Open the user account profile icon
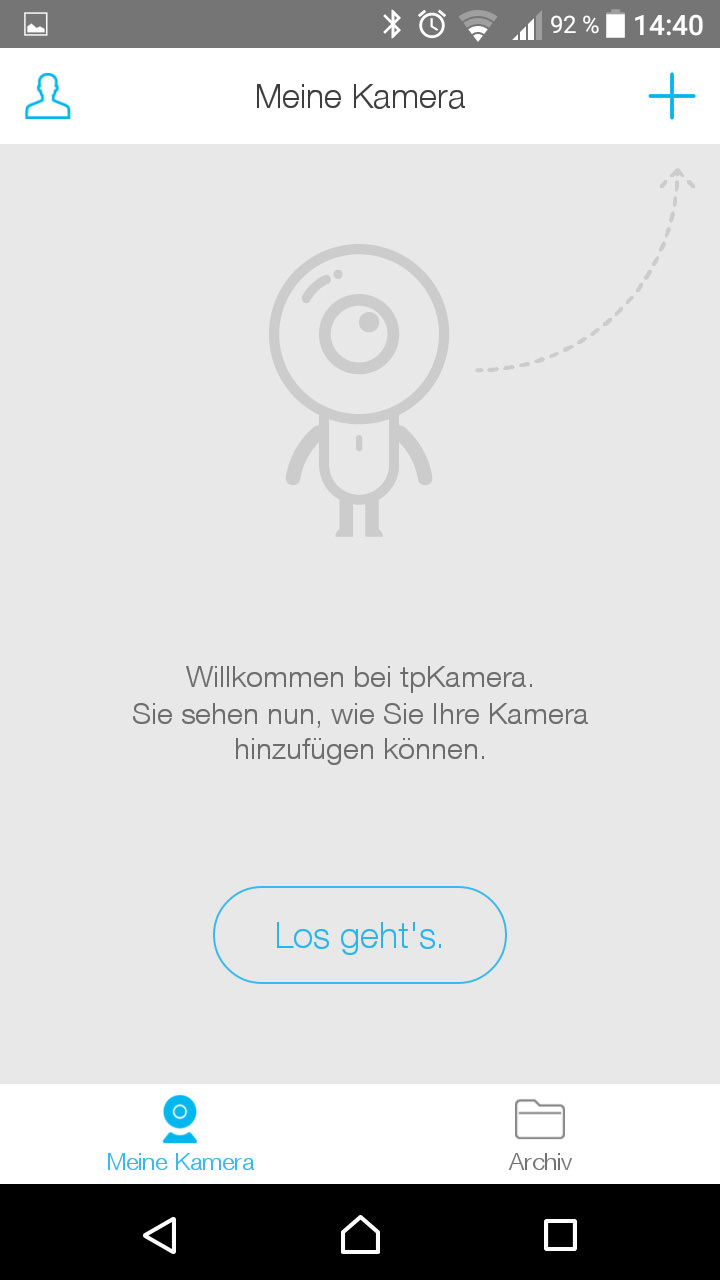Image resolution: width=720 pixels, height=1280 pixels. click(47, 96)
